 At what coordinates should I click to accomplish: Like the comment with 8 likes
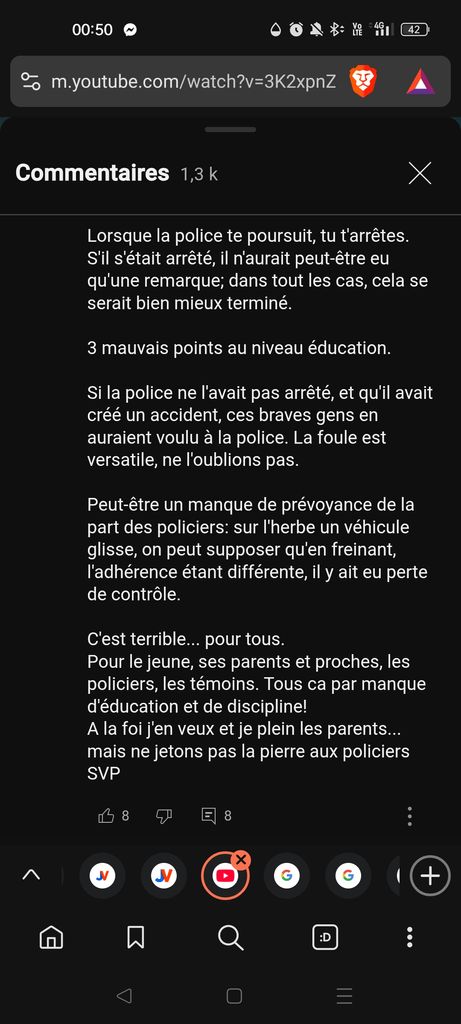click(x=106, y=816)
